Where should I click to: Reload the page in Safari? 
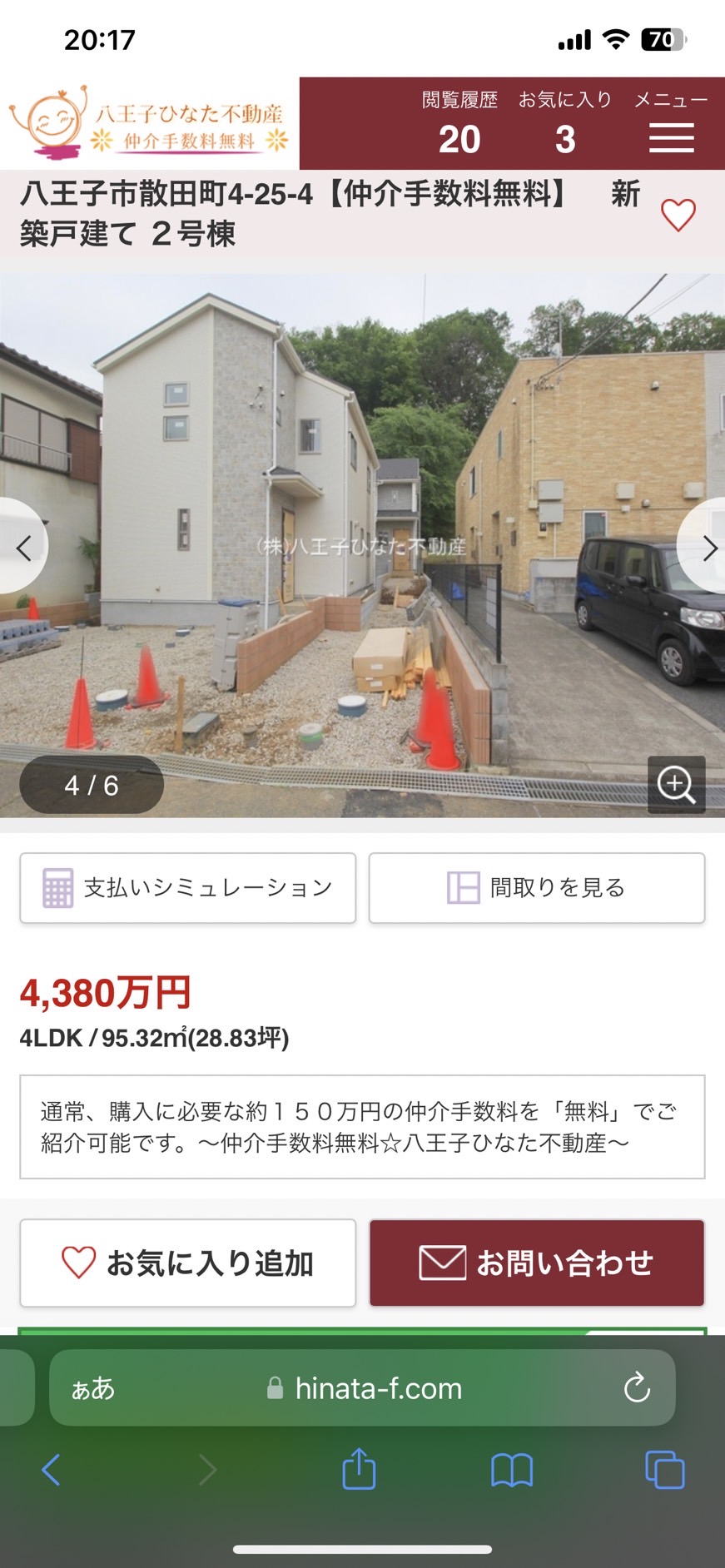tap(637, 1387)
